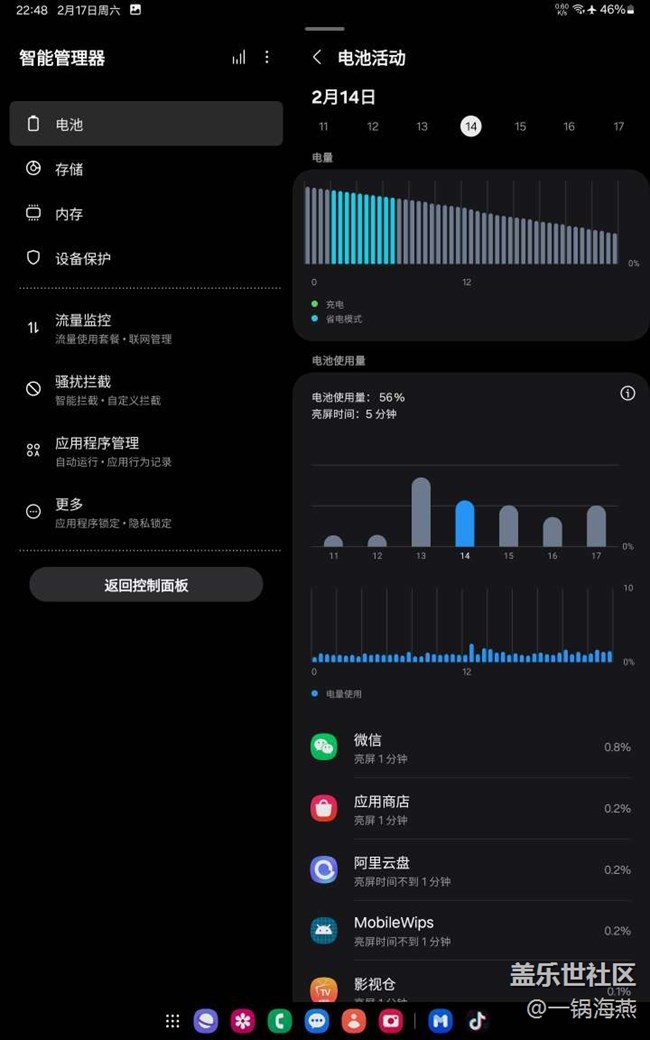Show battery usage info icon
This screenshot has height=1040, width=650.
[627, 393]
